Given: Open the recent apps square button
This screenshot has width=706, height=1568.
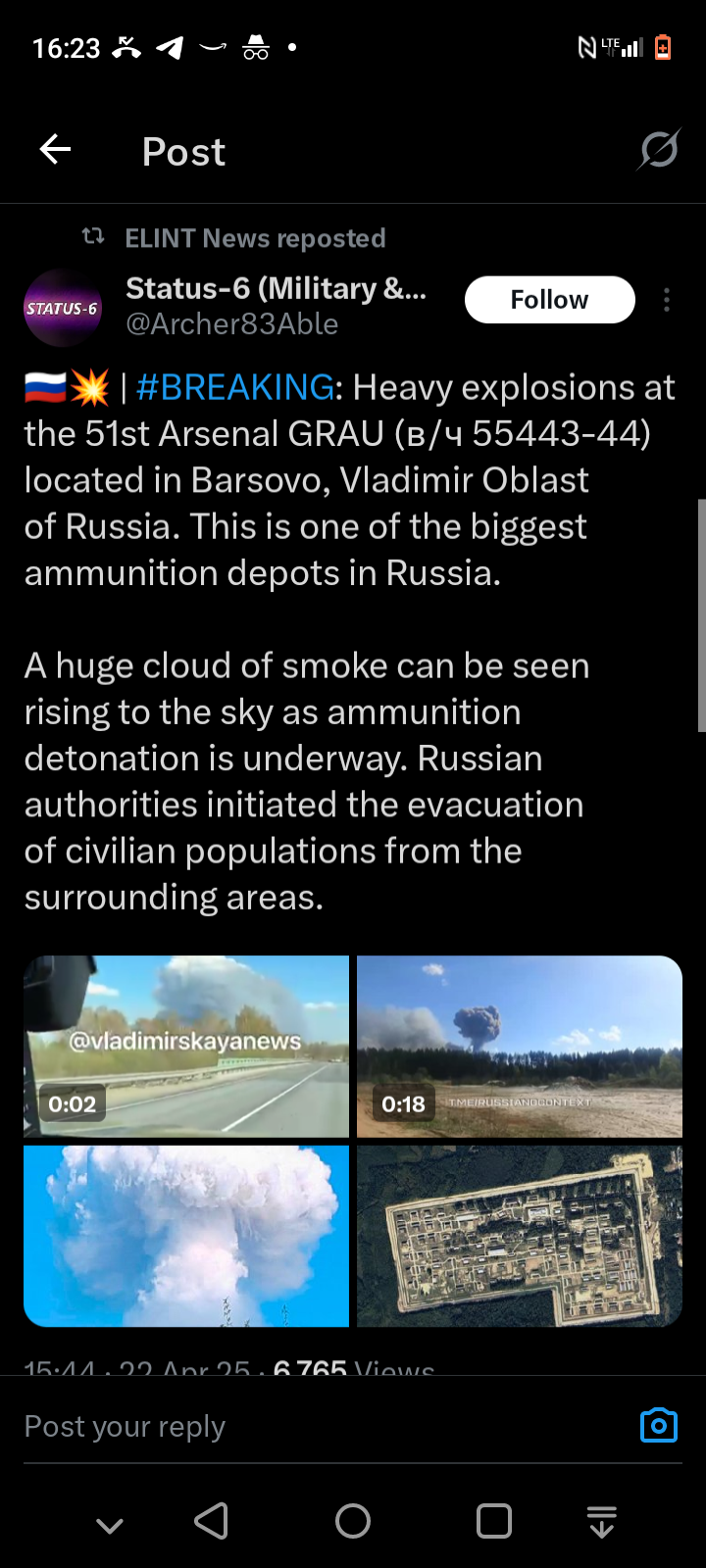Looking at the screenshot, I should pyautogui.click(x=494, y=1521).
